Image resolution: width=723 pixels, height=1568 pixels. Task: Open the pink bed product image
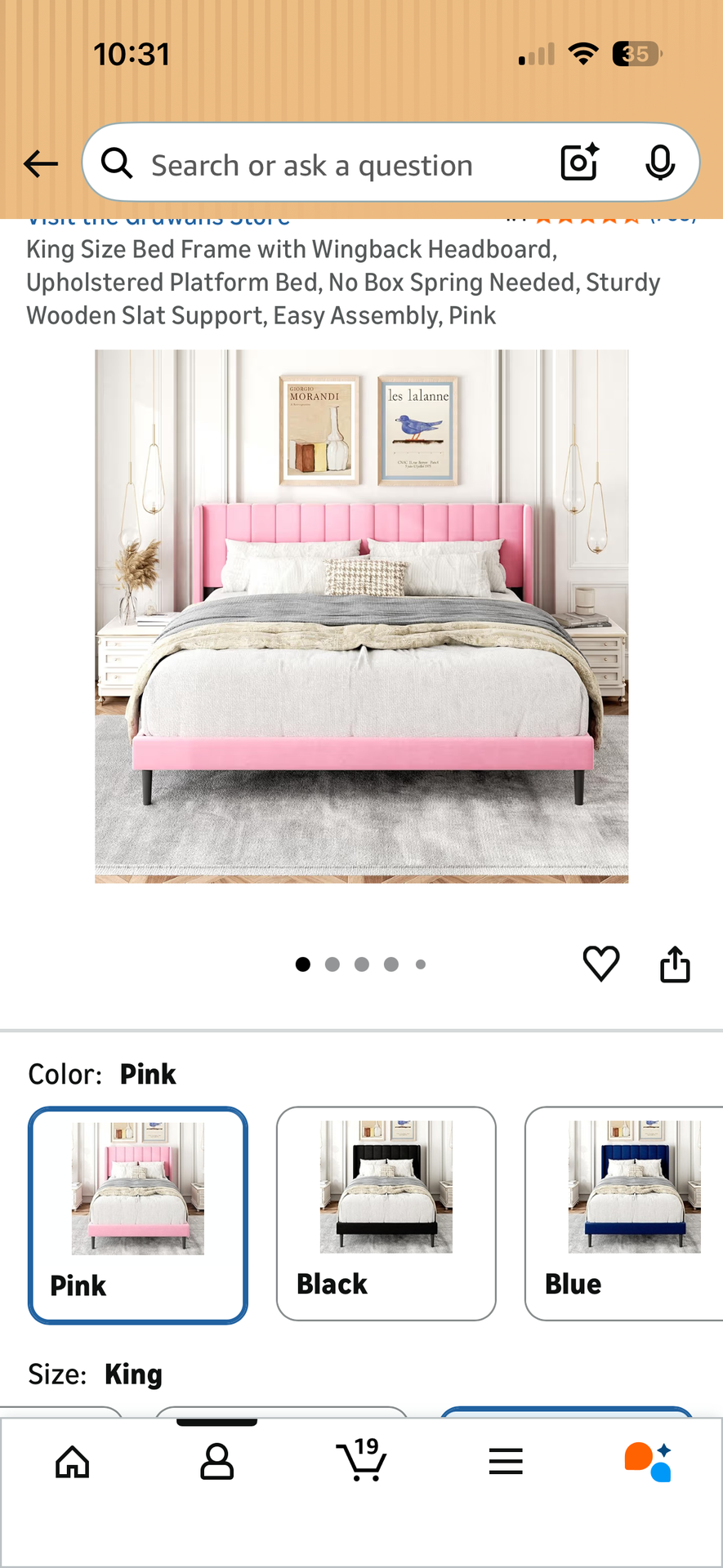point(361,616)
